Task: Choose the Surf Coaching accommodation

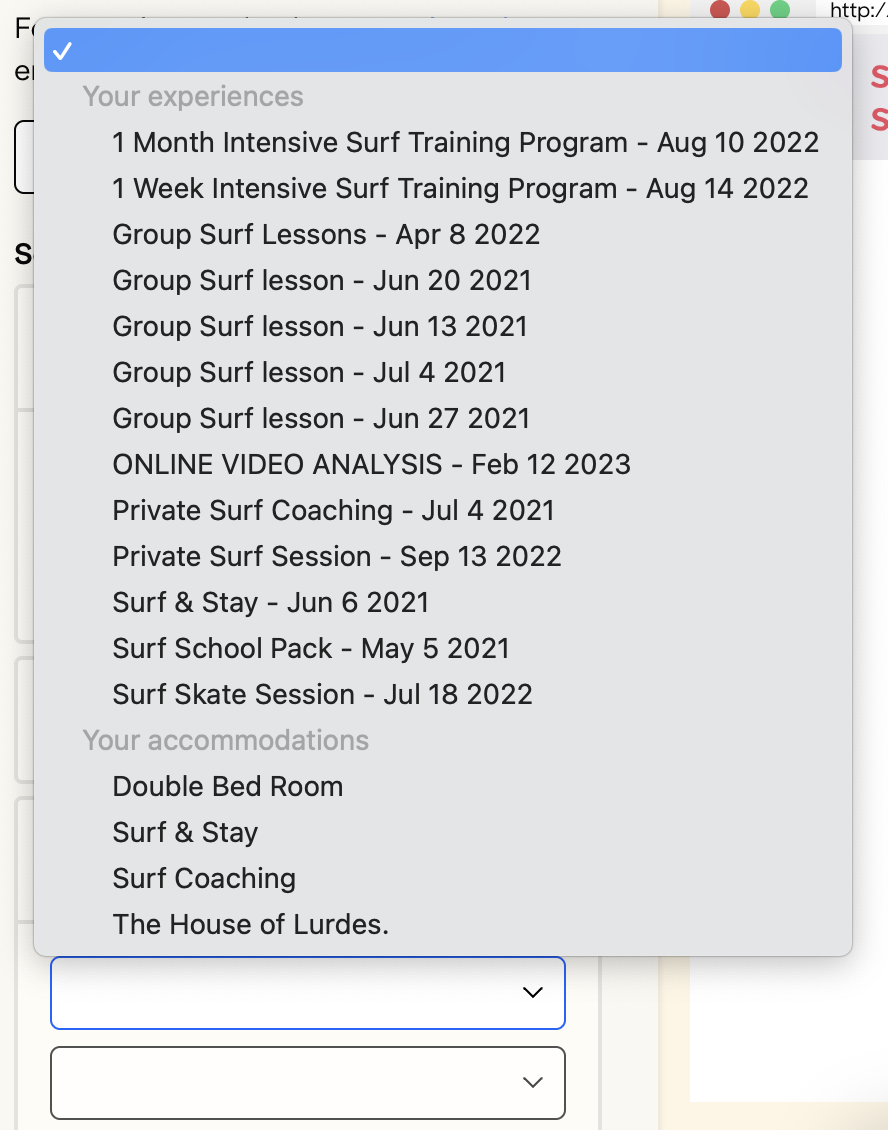Action: [204, 878]
